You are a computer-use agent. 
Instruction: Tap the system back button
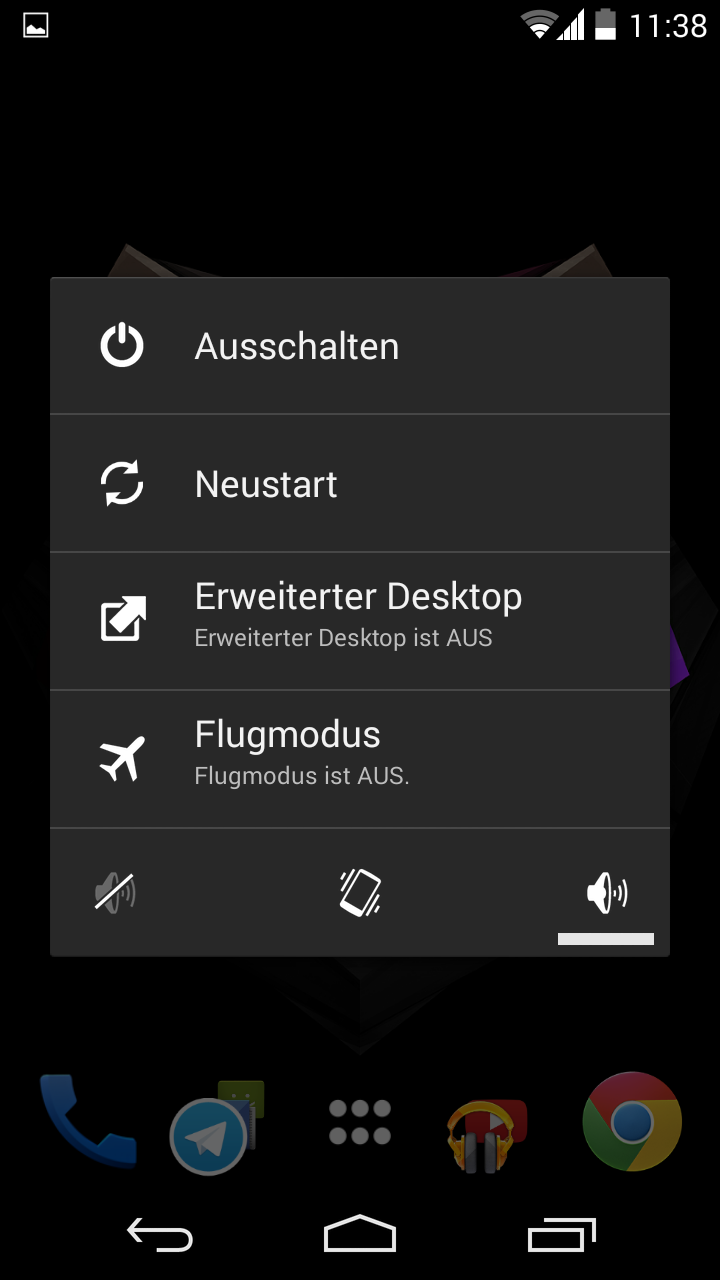[160, 1236]
